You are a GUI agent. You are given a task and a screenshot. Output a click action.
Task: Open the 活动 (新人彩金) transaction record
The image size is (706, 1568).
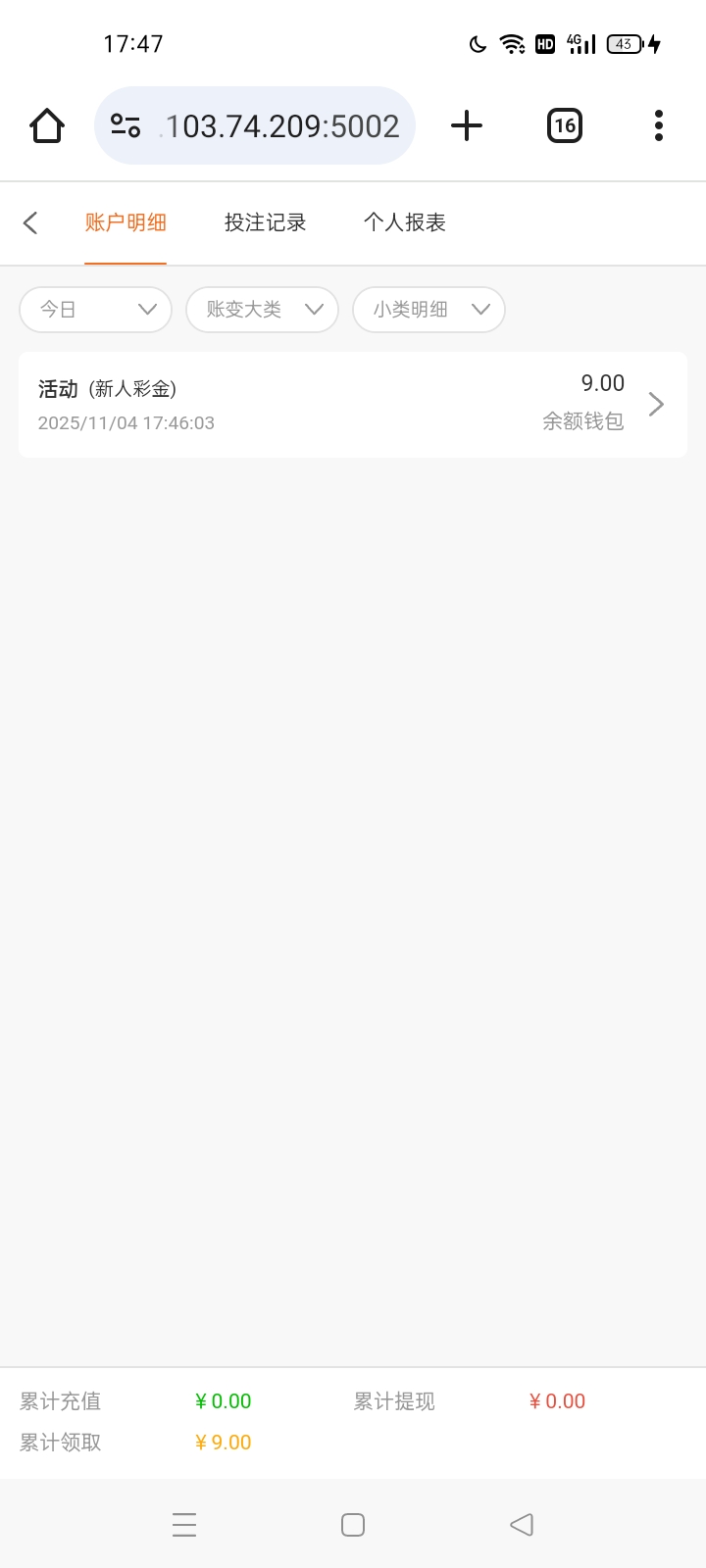[353, 404]
